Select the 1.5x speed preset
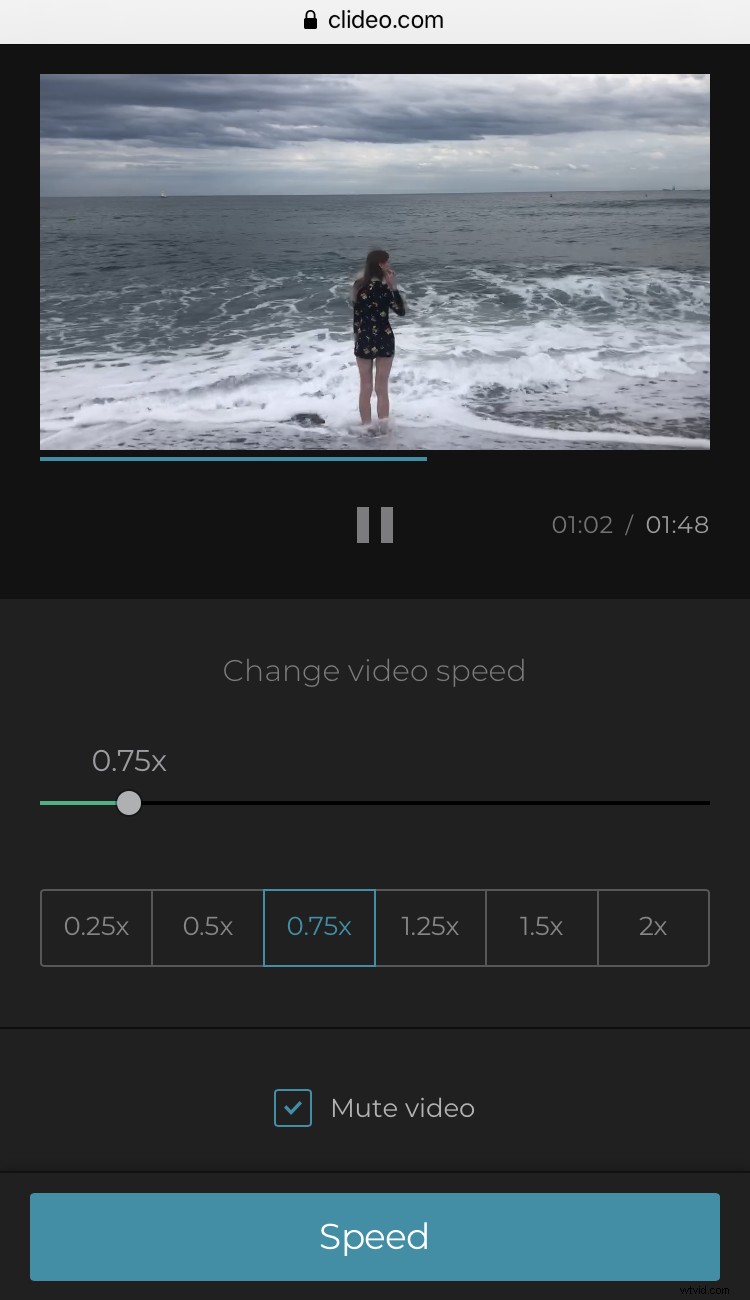Image resolution: width=750 pixels, height=1300 pixels. pyautogui.click(x=541, y=927)
